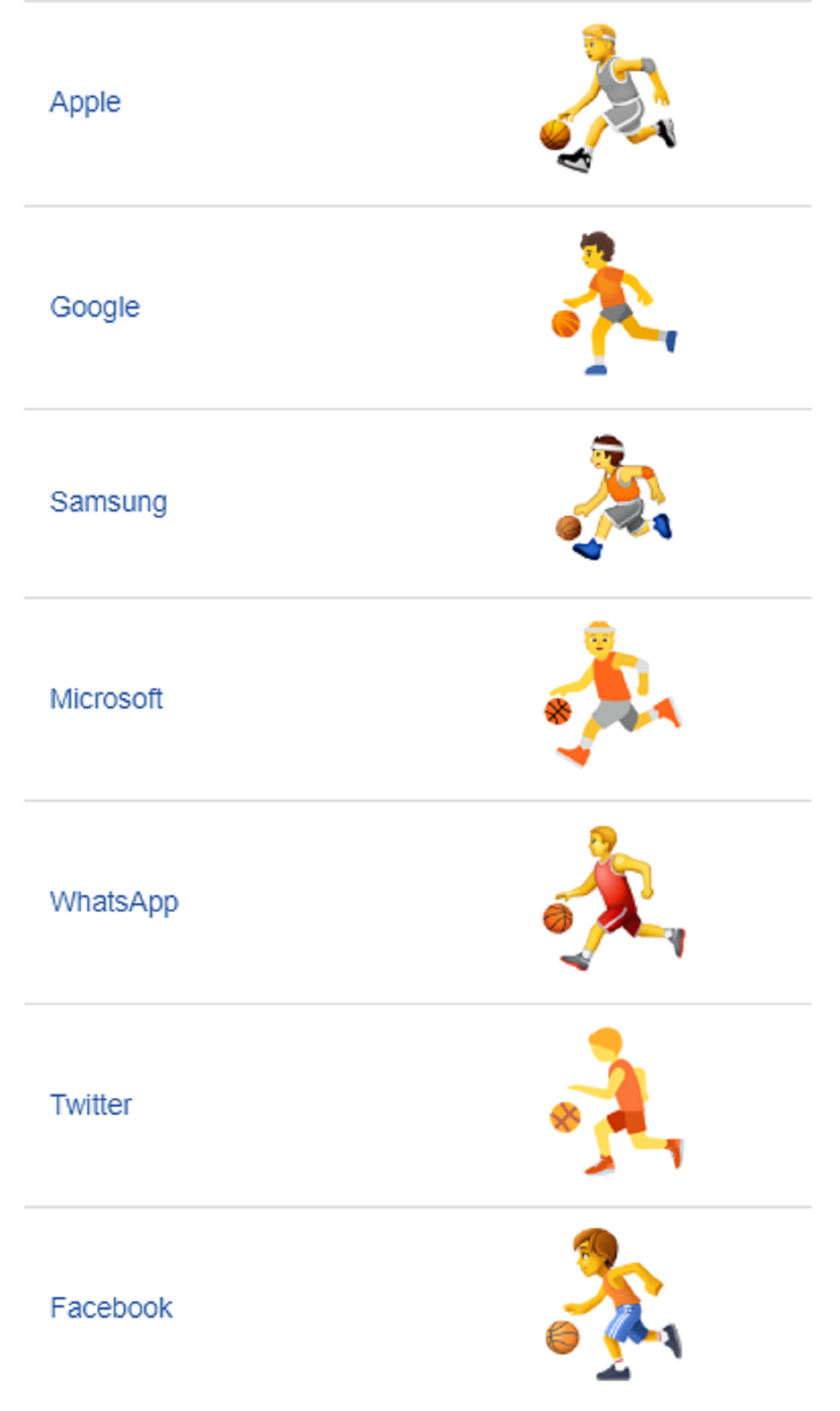Go to the Microsoft link
This screenshot has width=840, height=1411.
pos(107,699)
